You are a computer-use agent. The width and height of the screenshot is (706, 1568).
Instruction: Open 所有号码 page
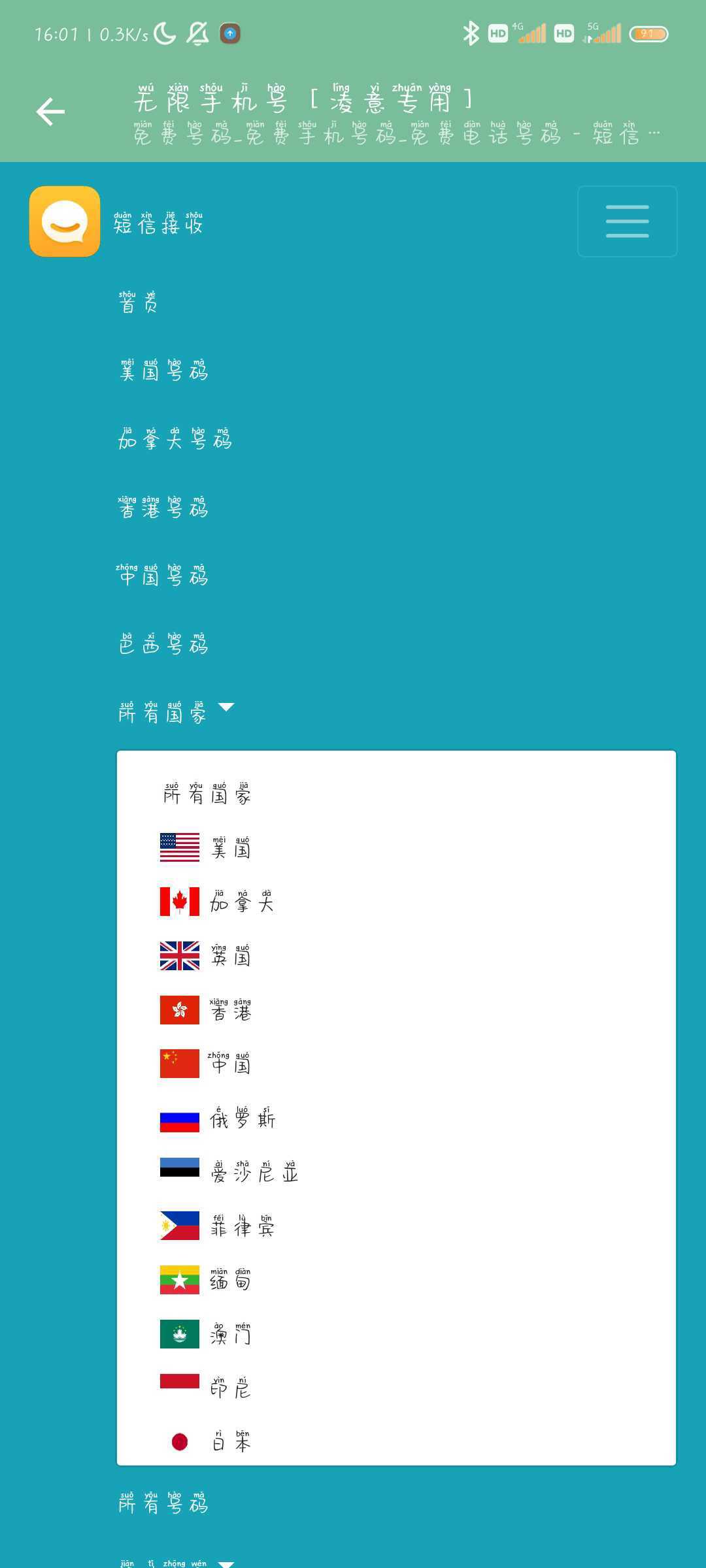(163, 1503)
